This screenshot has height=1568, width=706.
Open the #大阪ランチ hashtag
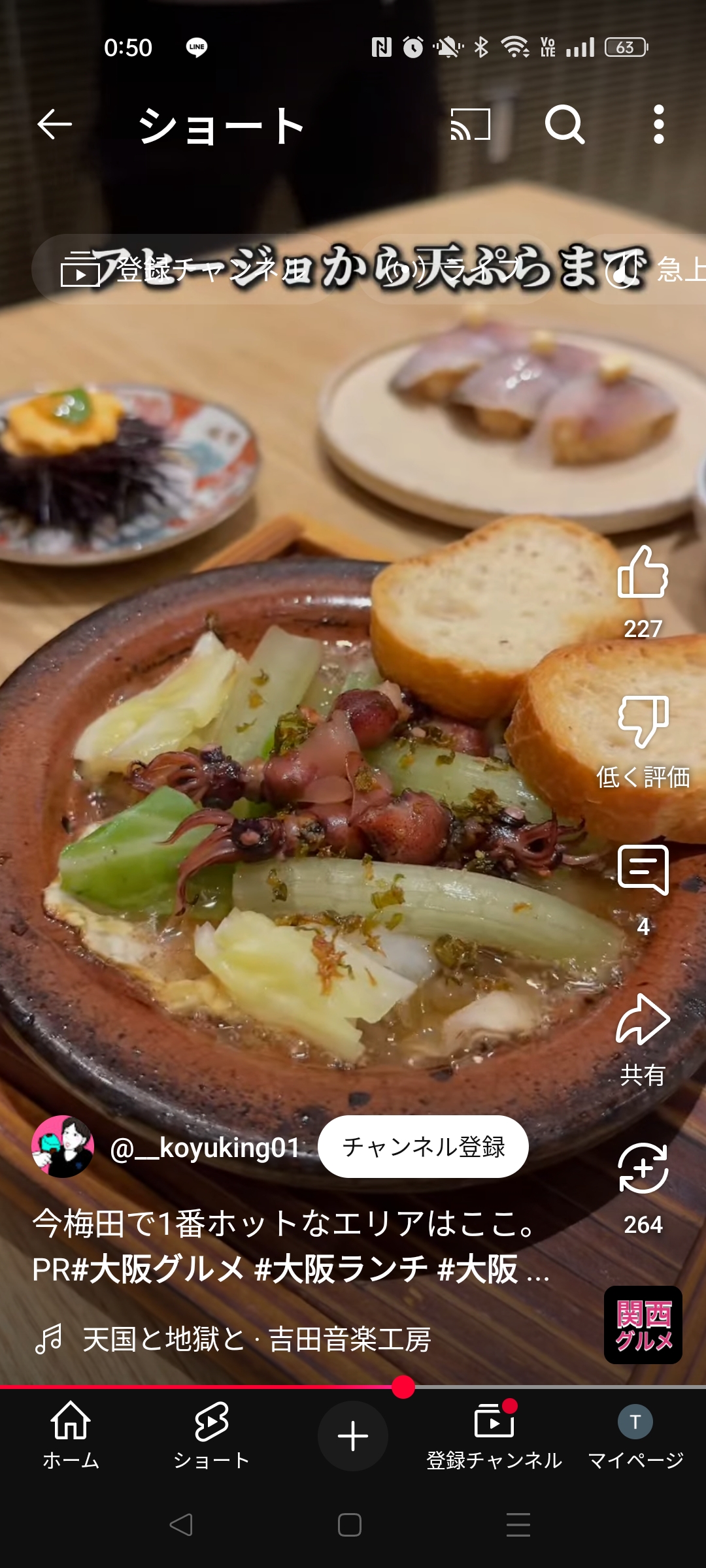pos(340,1269)
